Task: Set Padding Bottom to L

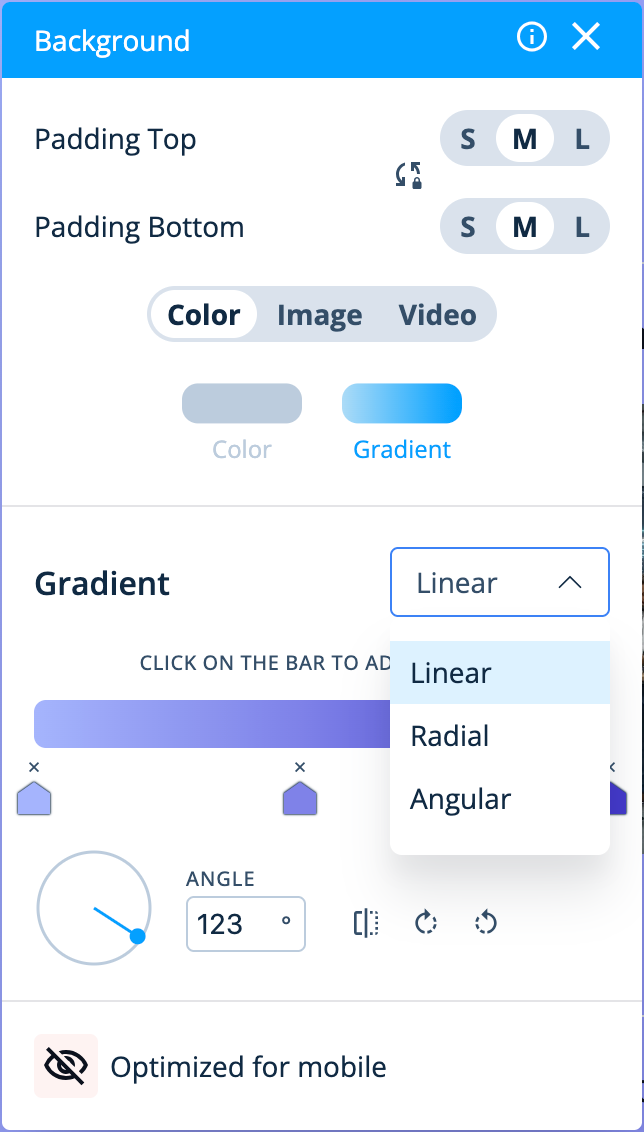Action: [x=582, y=227]
